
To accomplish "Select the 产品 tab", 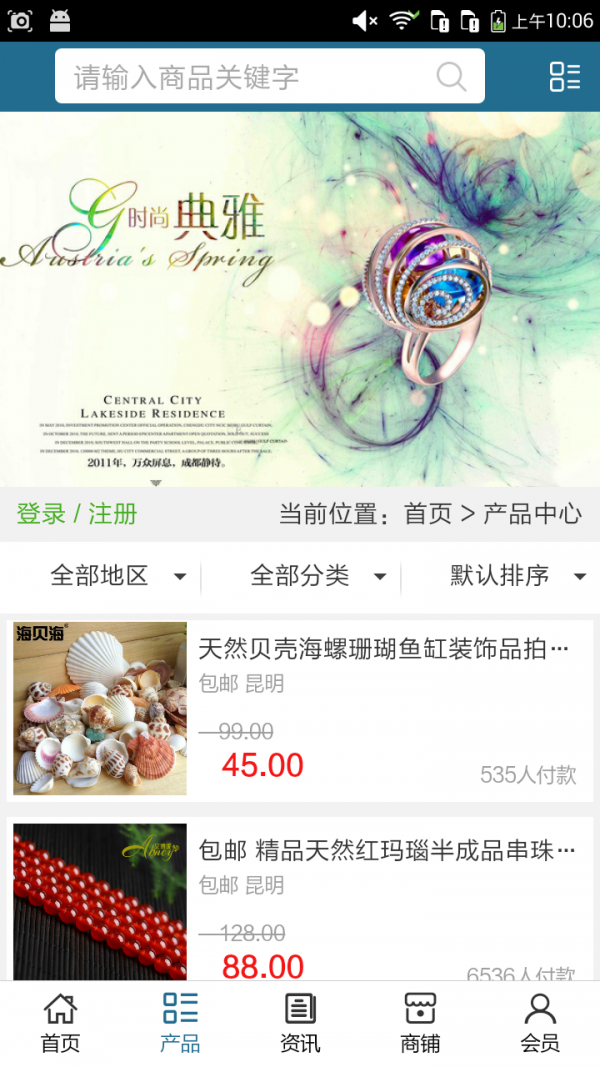I will tap(180, 1023).
